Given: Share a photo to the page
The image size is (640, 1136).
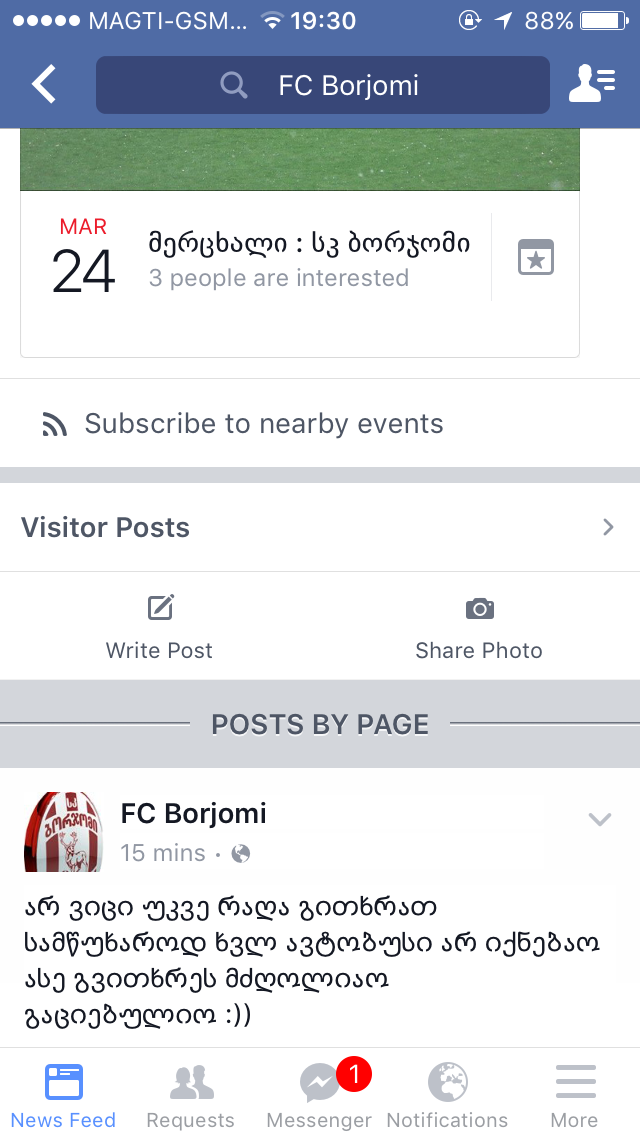Looking at the screenshot, I should point(479,627).
